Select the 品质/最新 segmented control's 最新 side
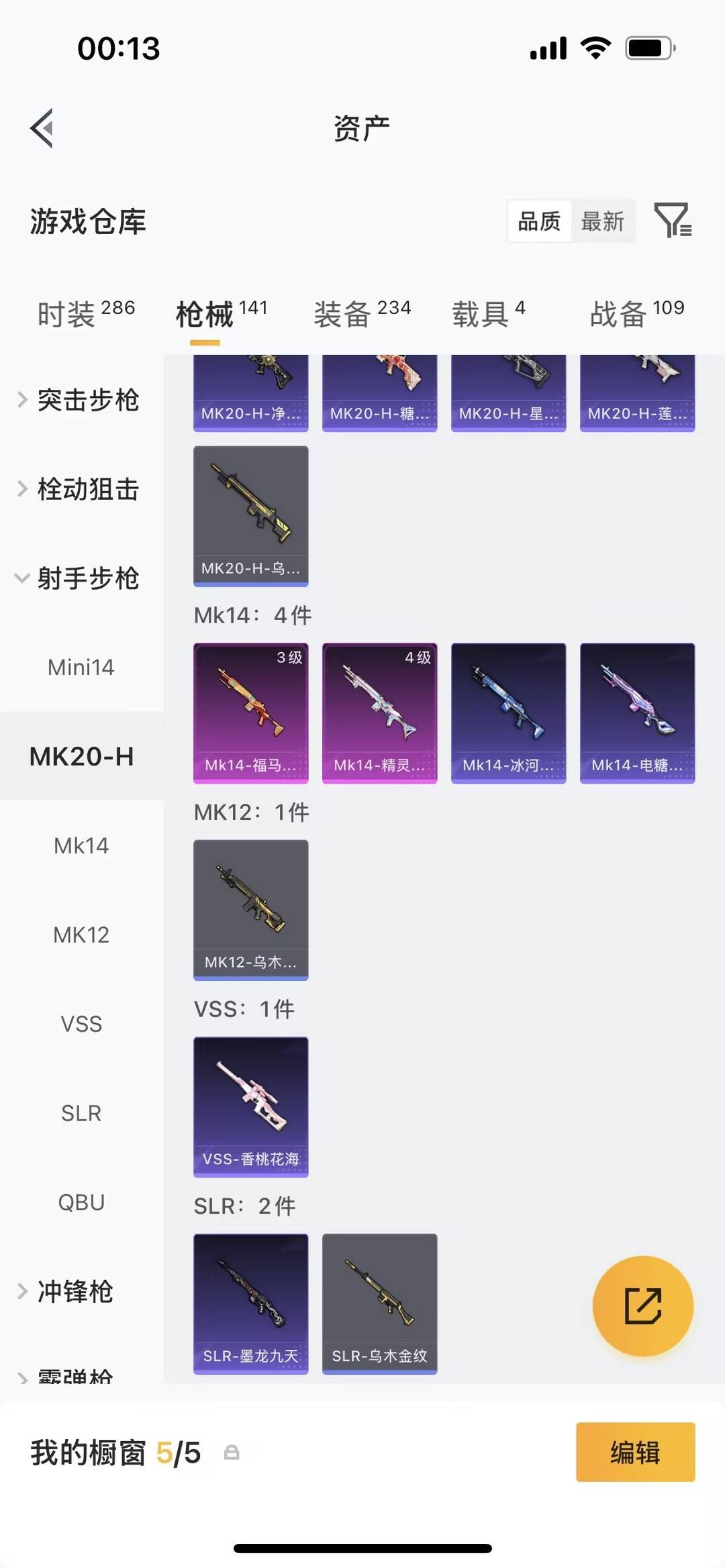725x1568 pixels. pos(603,221)
